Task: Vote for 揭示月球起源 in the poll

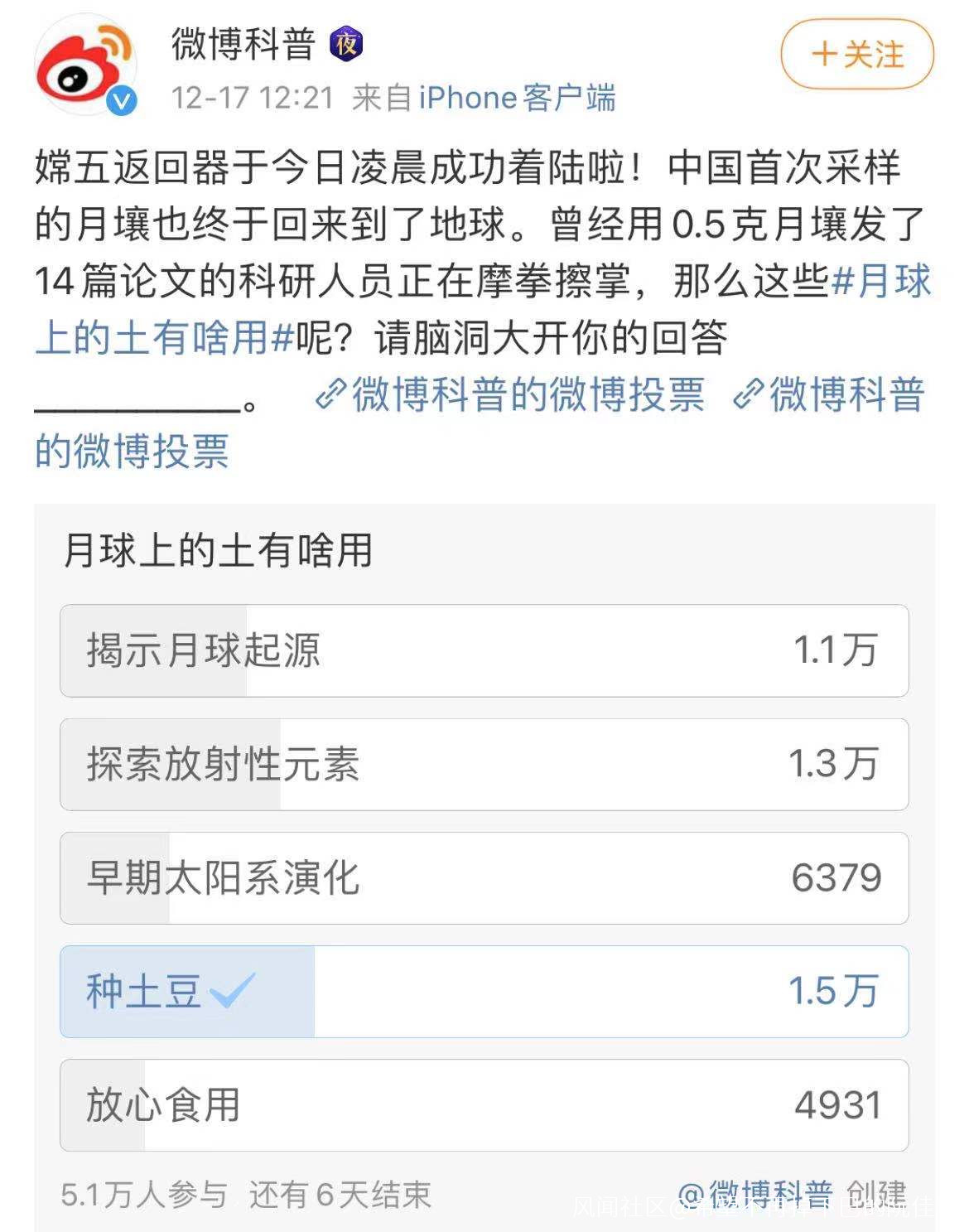Action: click(484, 650)
